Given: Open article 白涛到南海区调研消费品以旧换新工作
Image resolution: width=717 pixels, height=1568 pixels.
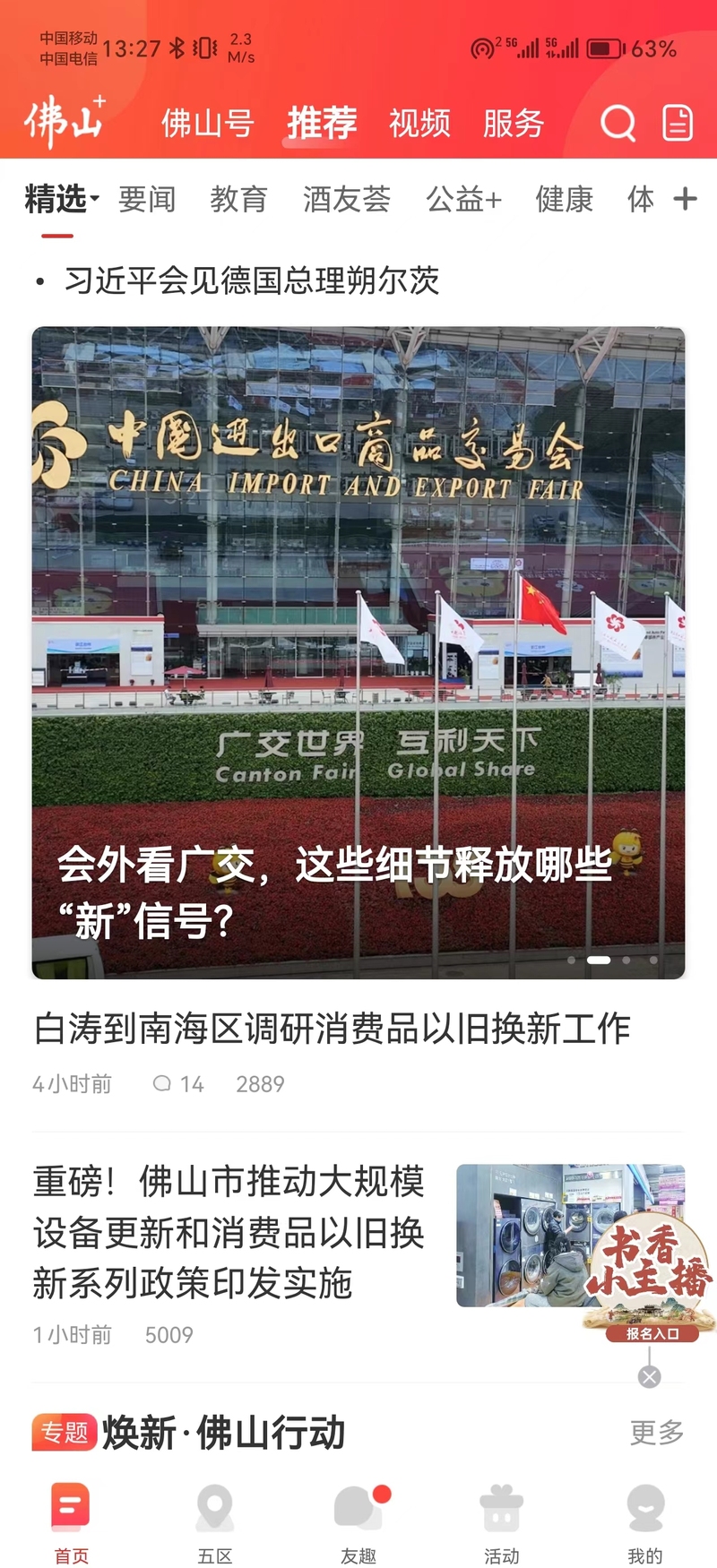Looking at the screenshot, I should pos(332,1028).
